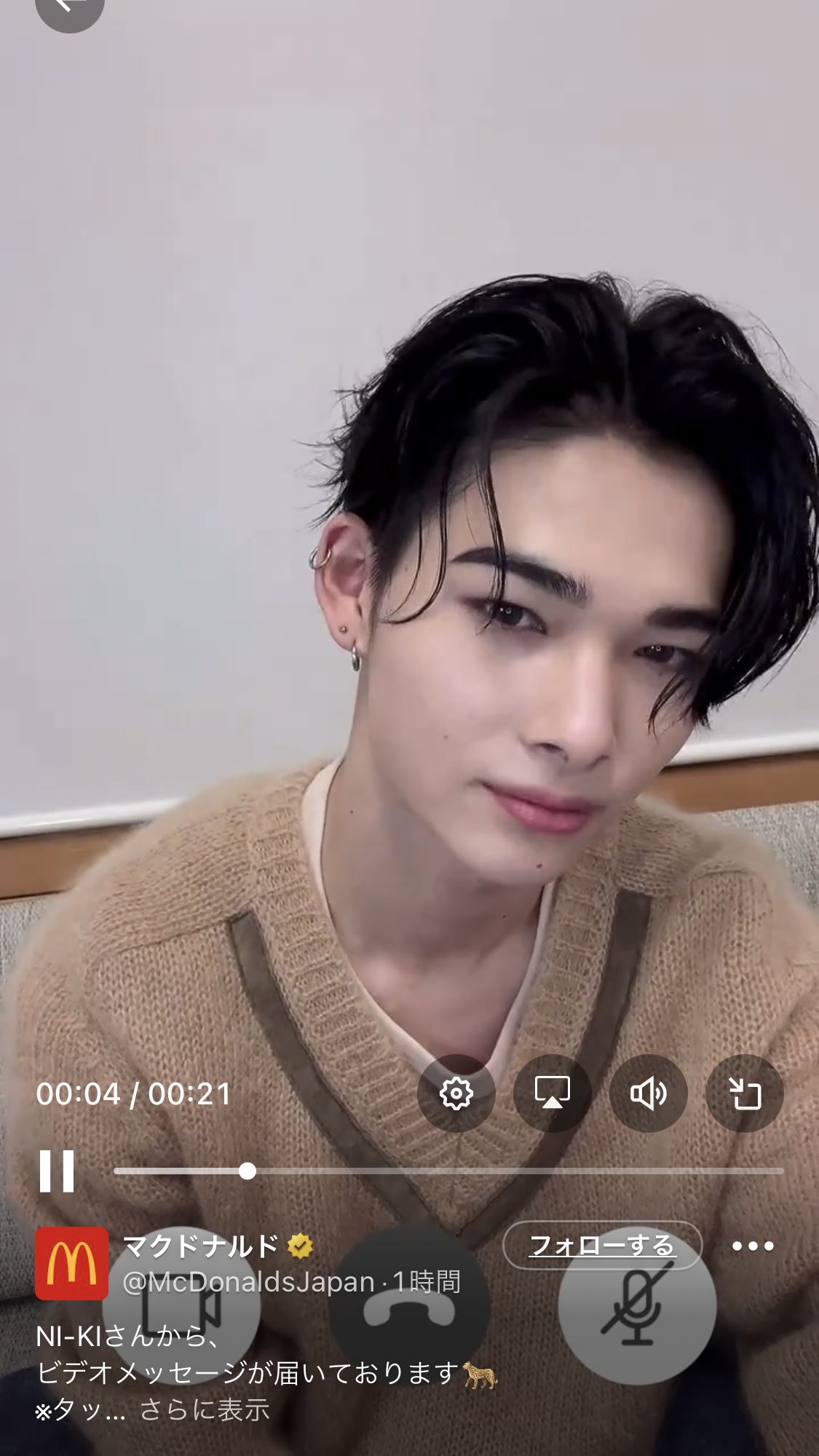This screenshot has width=819, height=1456.
Task: Open the McDonald's profile avatar
Action: pos(71,1264)
